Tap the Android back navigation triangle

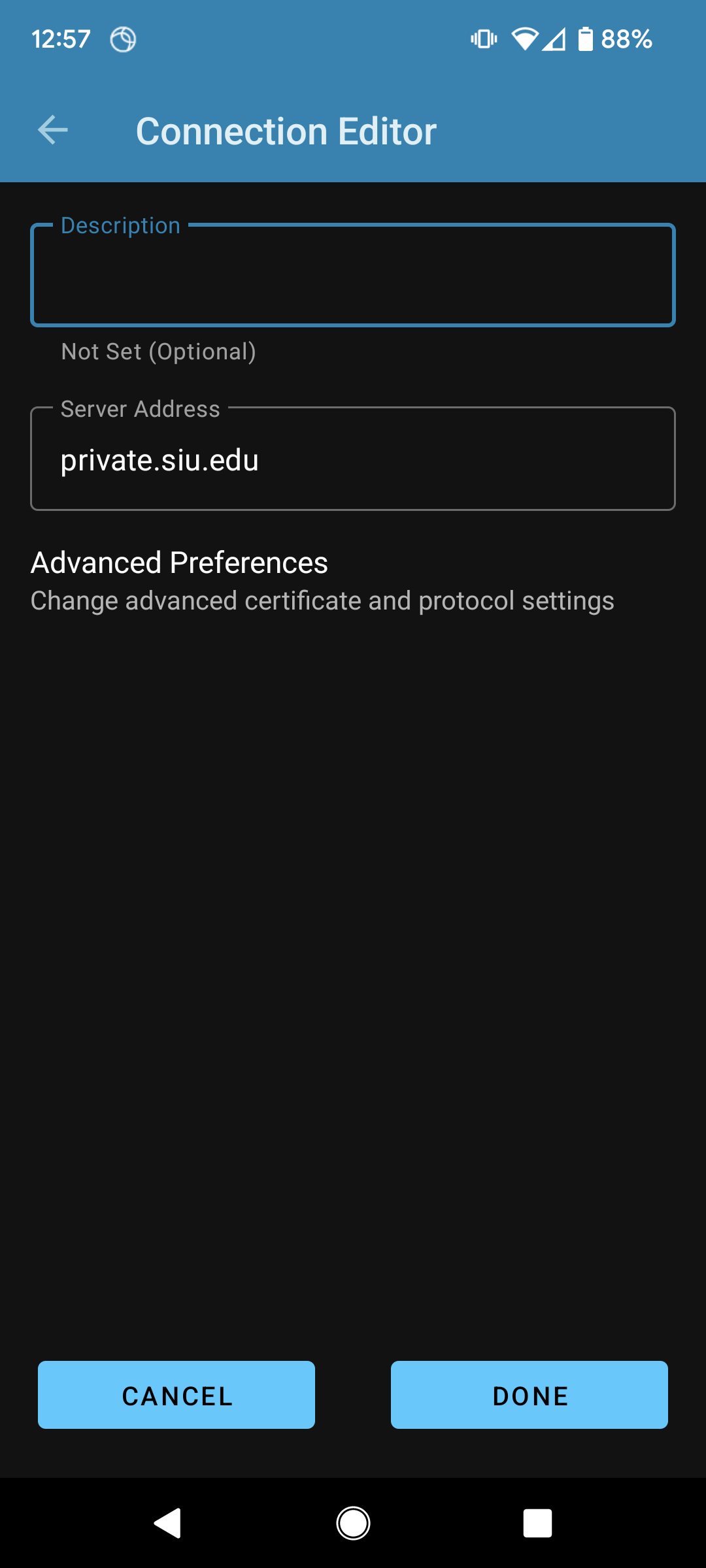pyautogui.click(x=167, y=1523)
